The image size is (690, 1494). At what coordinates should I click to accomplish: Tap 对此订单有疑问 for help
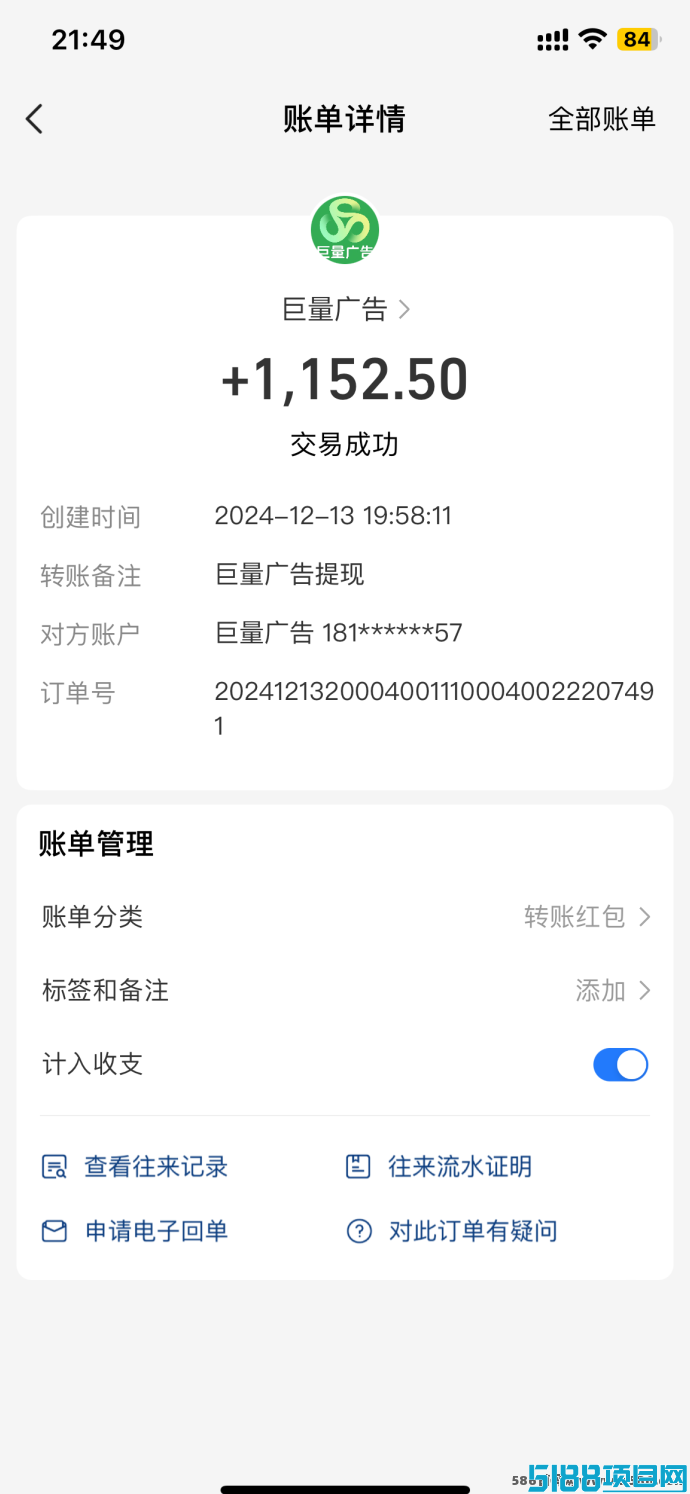452,1230
